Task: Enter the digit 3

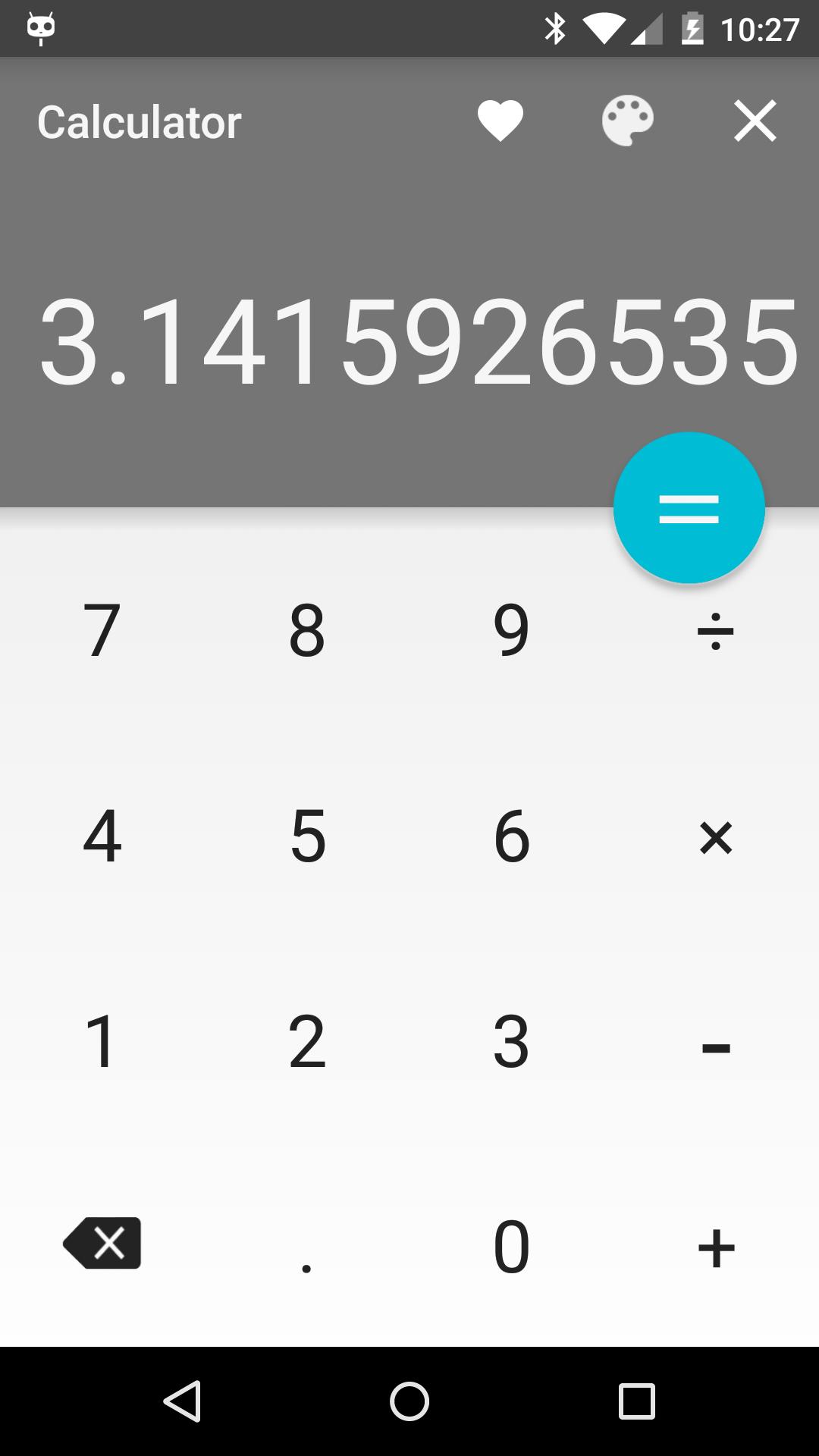Action: [511, 1042]
